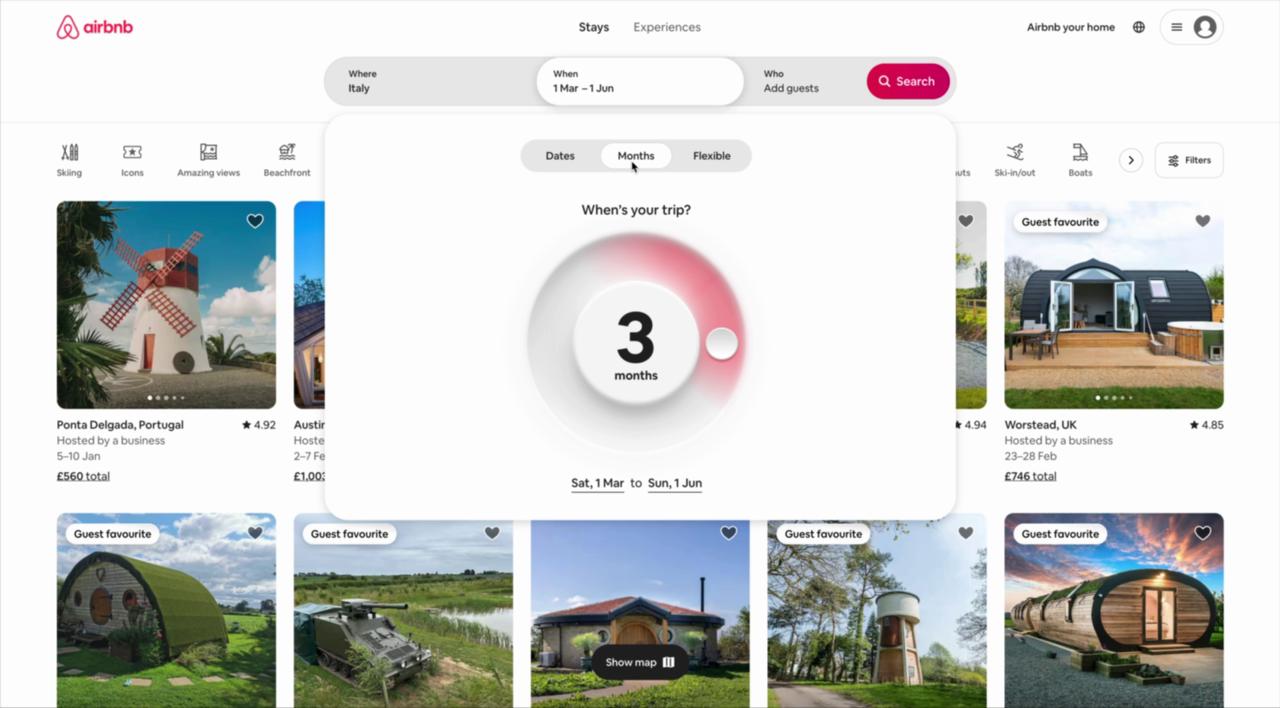Open the Filters button
This screenshot has height=708, width=1280.
click(x=1188, y=160)
